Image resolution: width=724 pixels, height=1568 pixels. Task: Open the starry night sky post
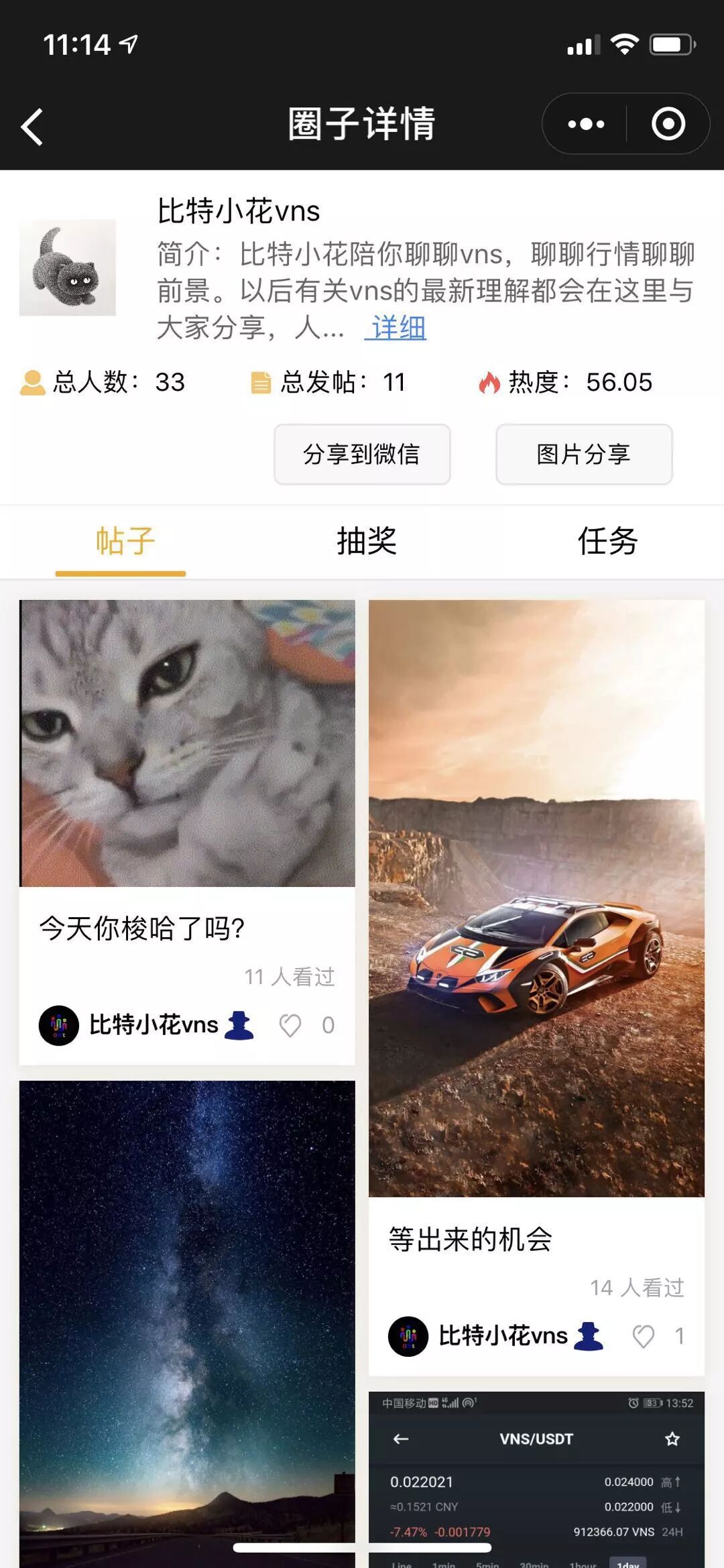pos(187,1307)
